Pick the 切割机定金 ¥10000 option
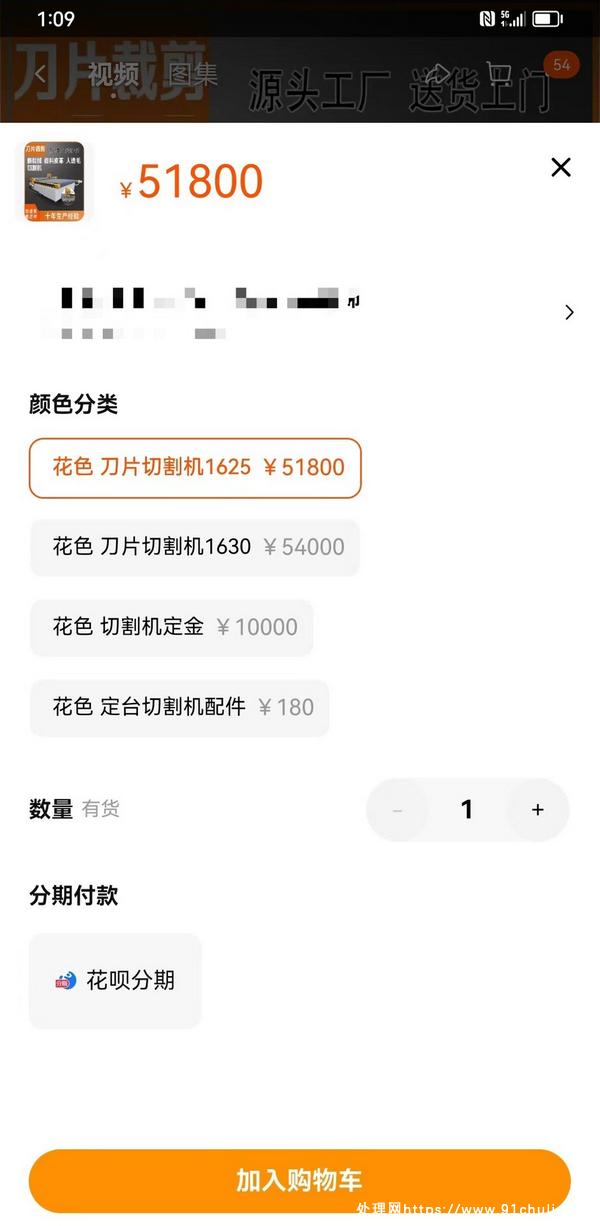The image size is (600, 1226). pyautogui.click(x=172, y=627)
